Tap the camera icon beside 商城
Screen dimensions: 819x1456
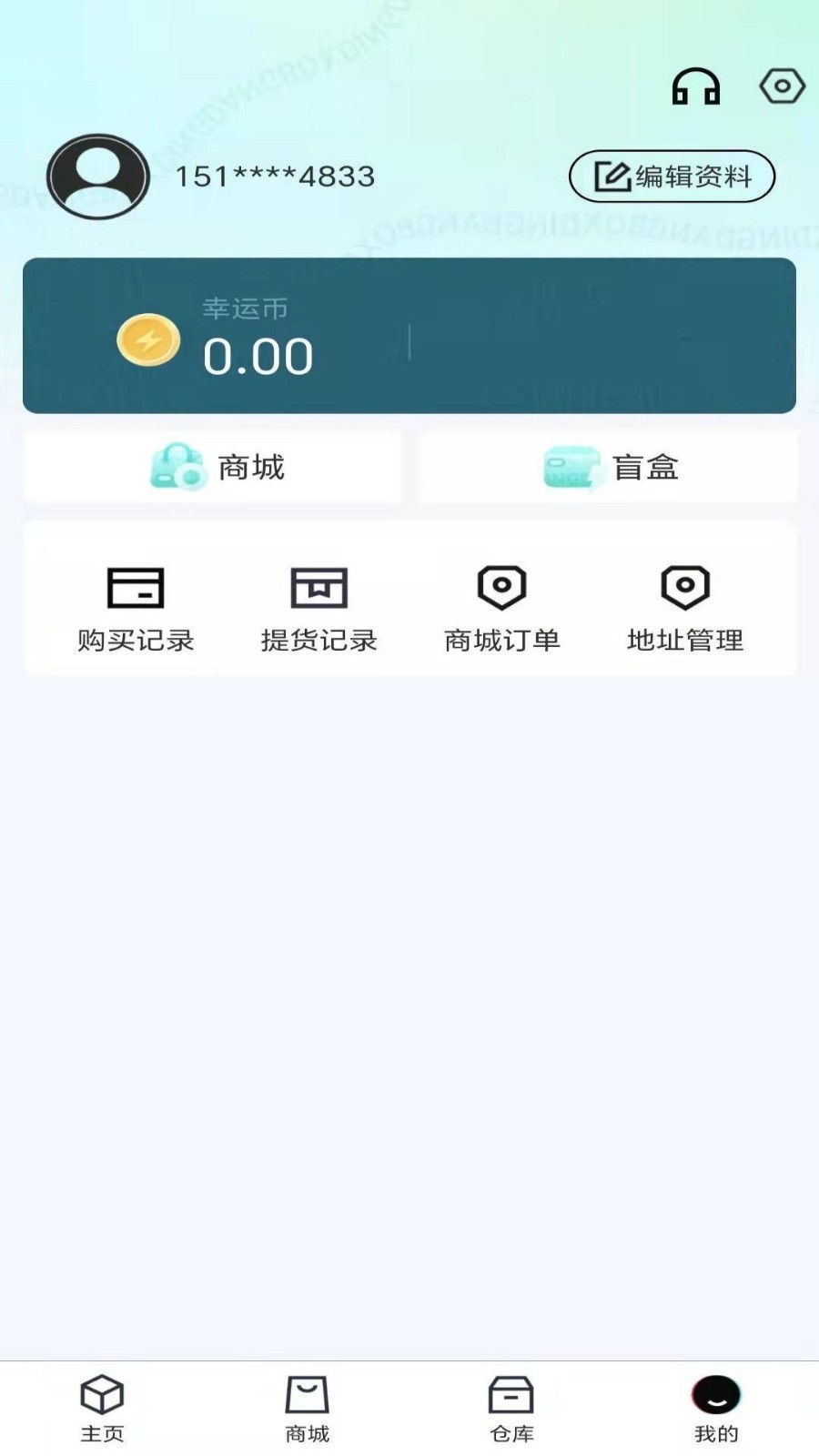(177, 466)
